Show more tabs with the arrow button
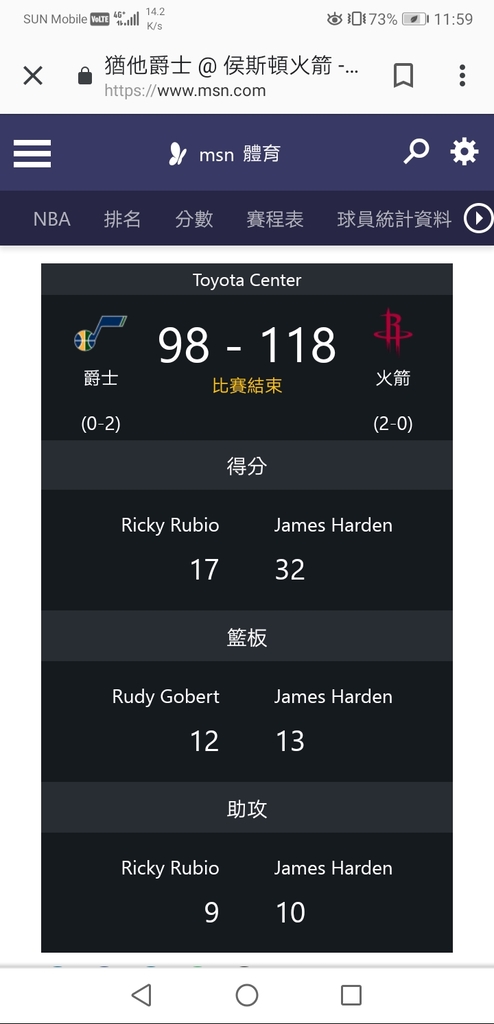The image size is (494, 1024). pyautogui.click(x=478, y=219)
